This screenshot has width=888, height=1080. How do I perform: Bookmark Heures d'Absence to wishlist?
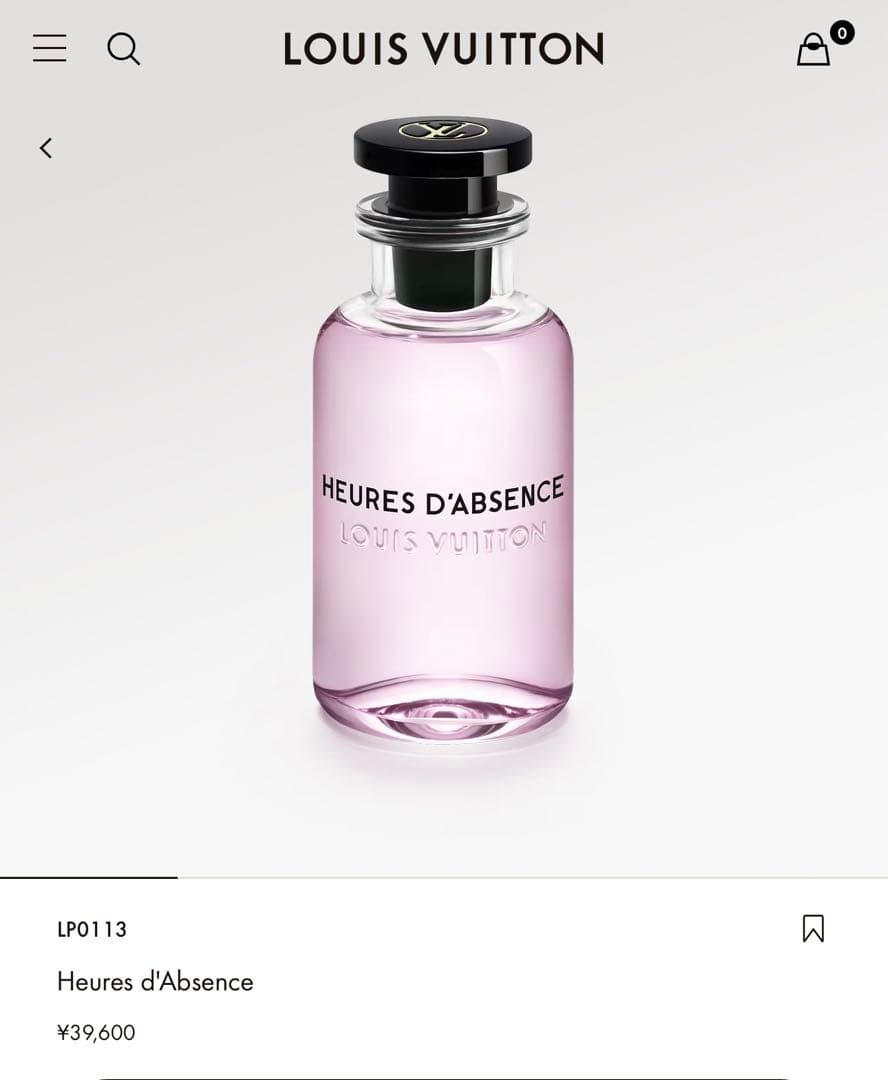point(813,928)
